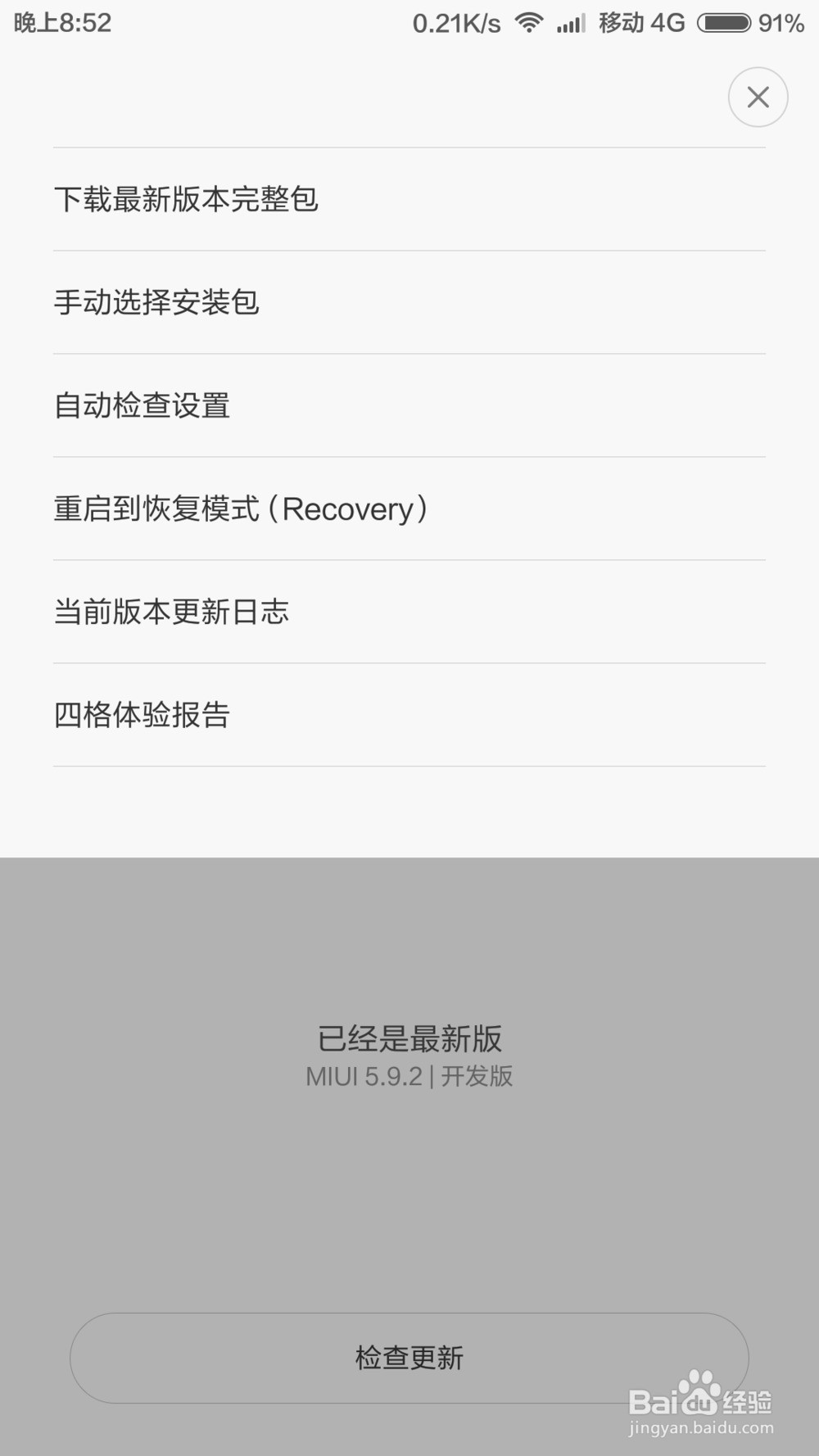Viewport: 819px width, 1456px height.
Task: Close the menu with the X button
Action: coord(758,97)
